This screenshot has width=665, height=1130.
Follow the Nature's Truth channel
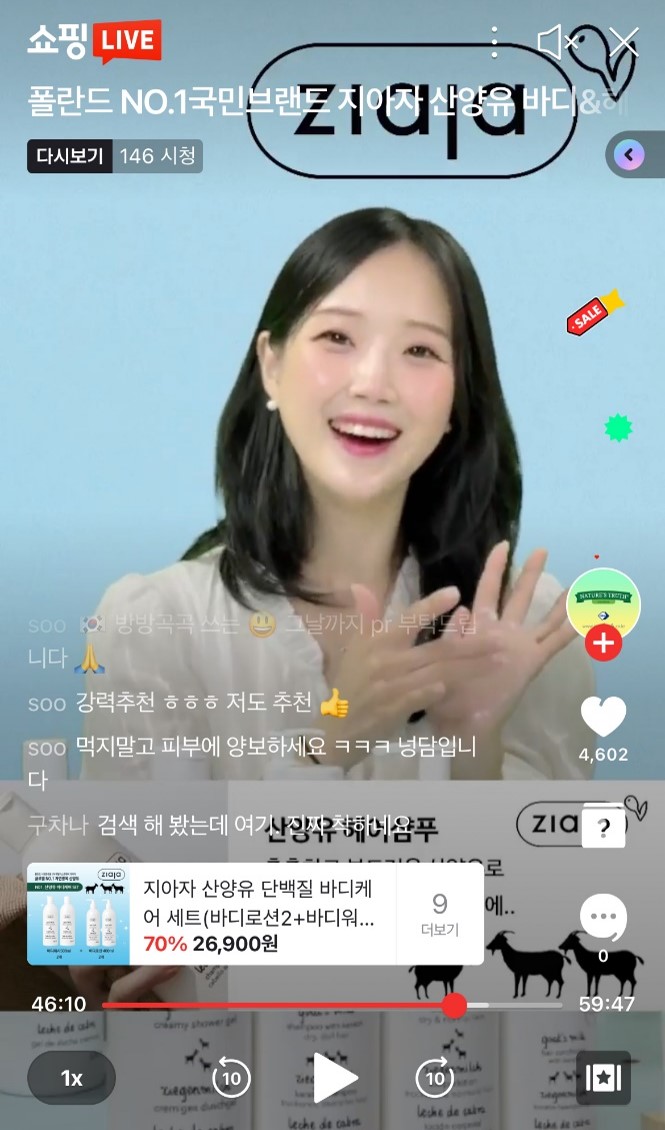(x=603, y=644)
